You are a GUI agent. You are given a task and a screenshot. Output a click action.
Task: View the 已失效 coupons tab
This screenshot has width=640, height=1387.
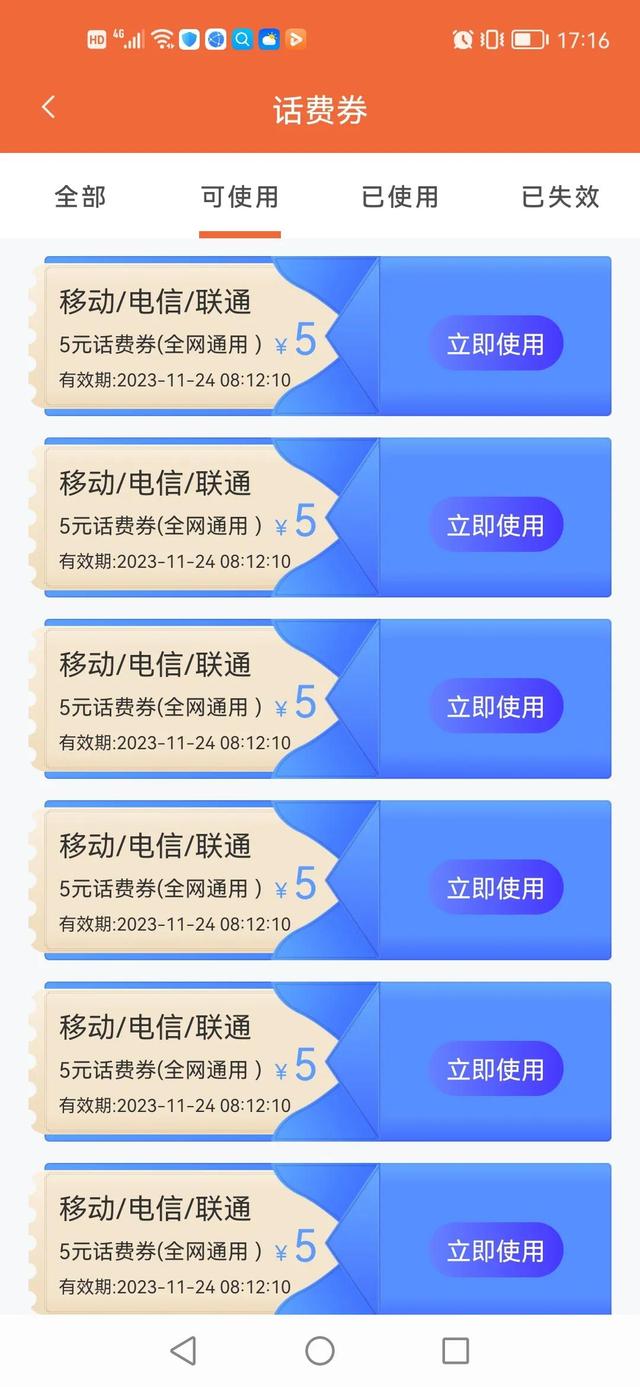[x=560, y=197]
